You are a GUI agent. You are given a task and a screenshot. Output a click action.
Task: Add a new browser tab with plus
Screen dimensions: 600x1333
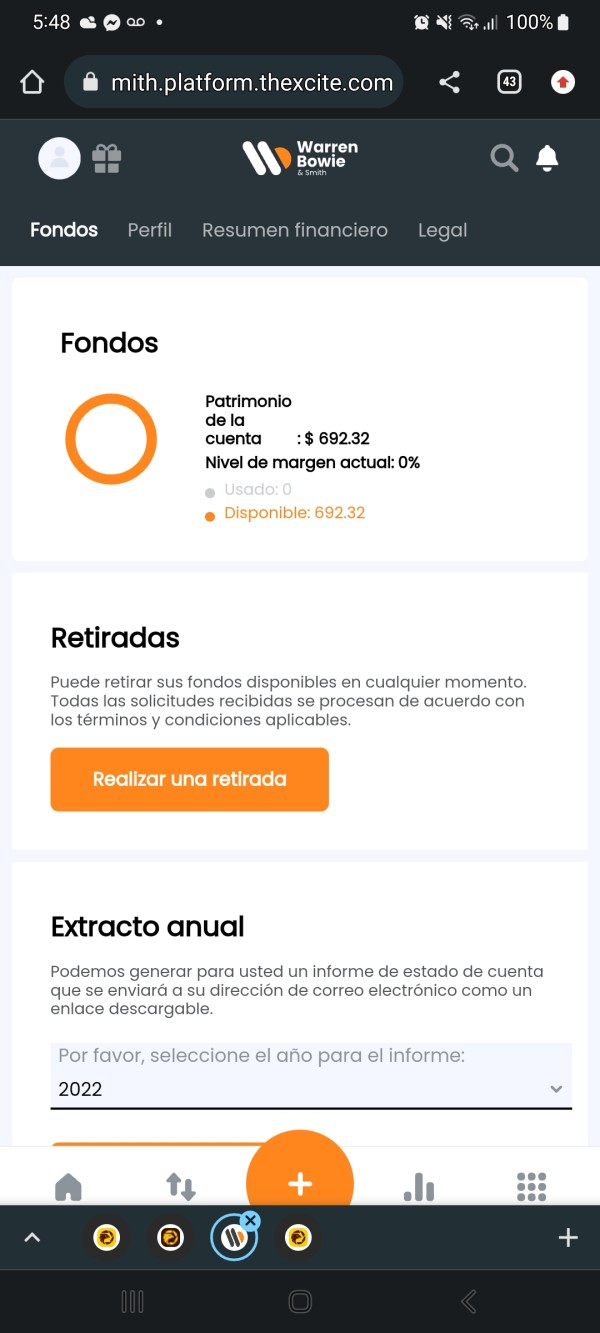point(568,1238)
